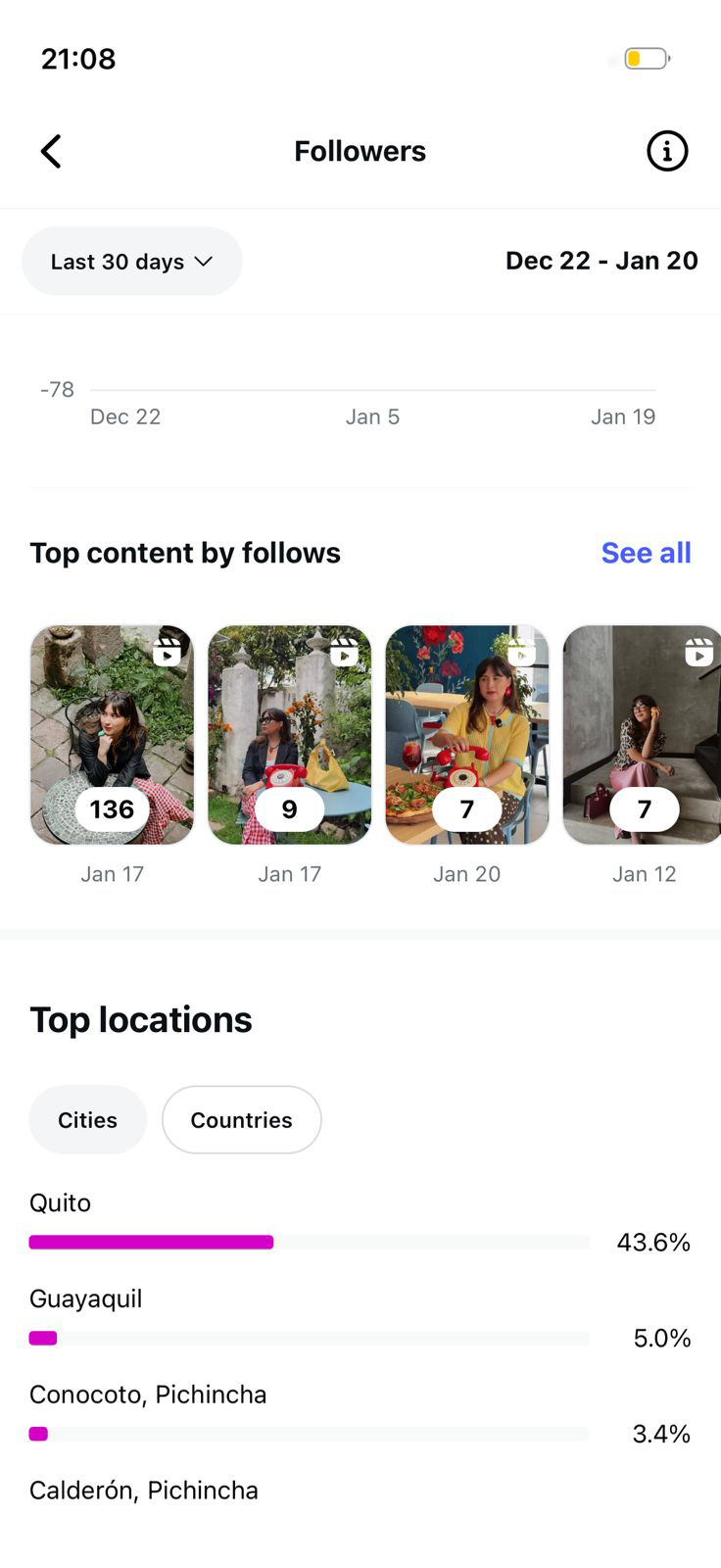Open the Last 30 days date range dropdown

coord(132,262)
